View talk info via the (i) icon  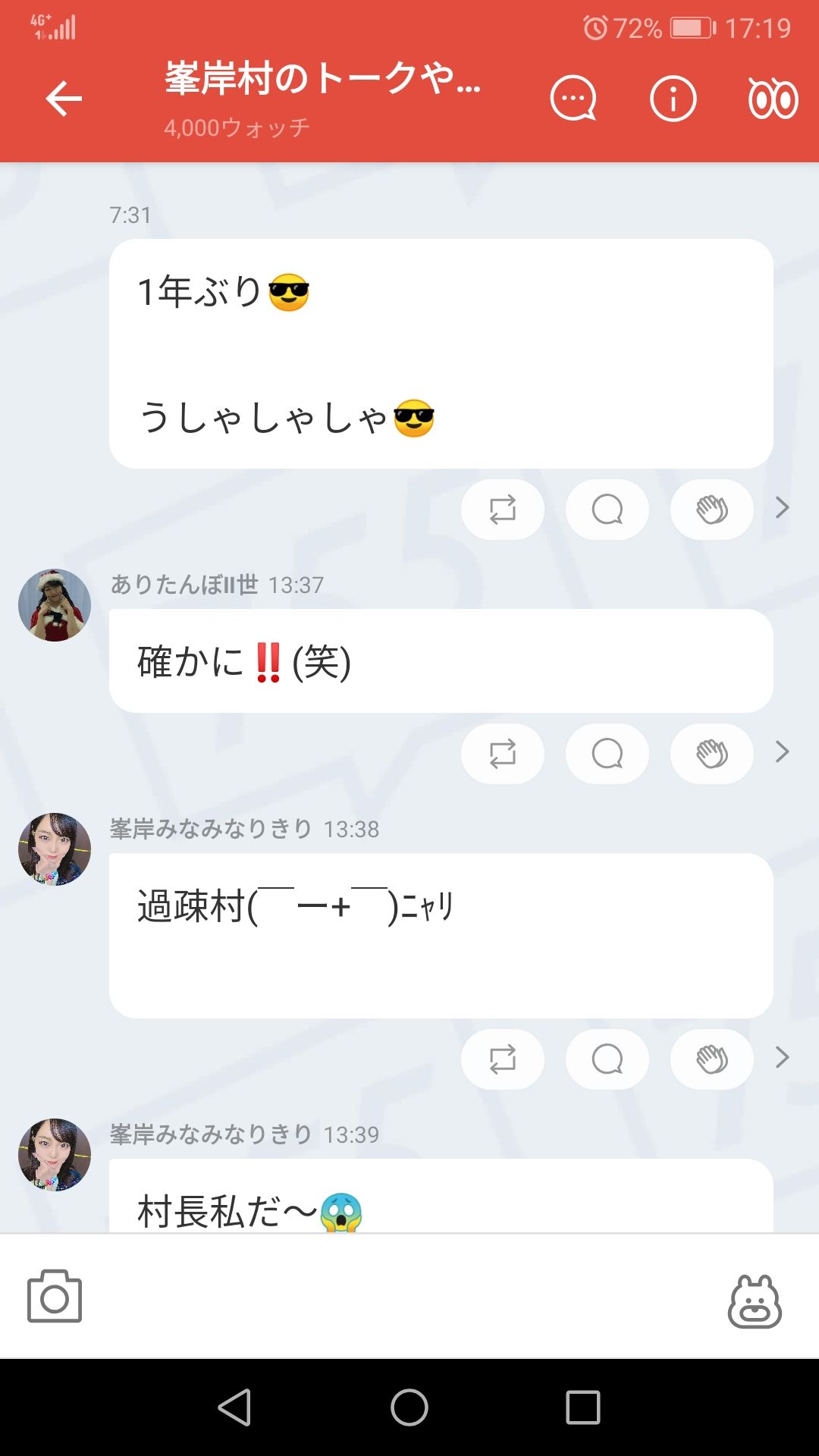pos(673,98)
